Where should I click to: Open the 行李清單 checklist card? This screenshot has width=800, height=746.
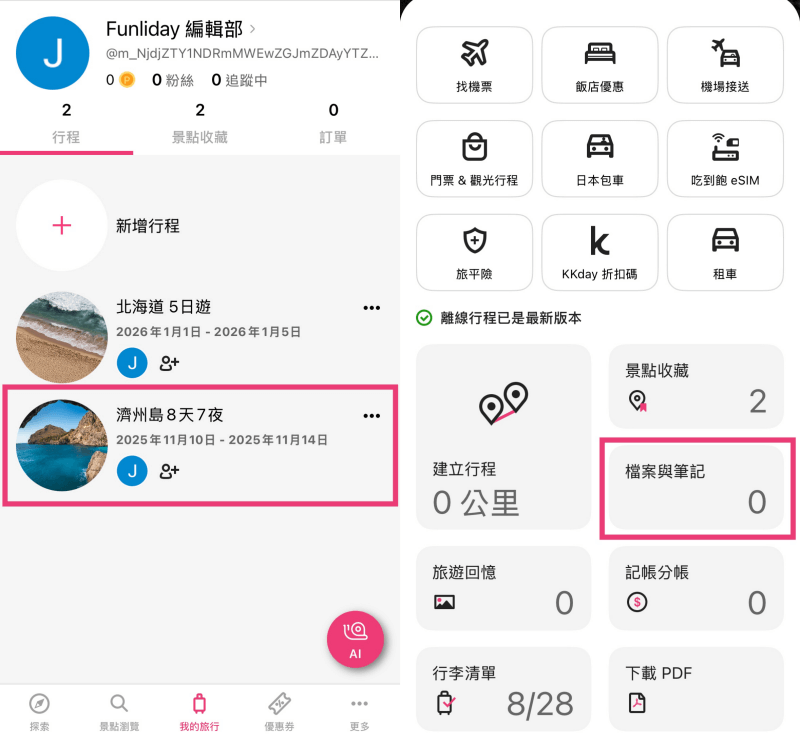504,690
